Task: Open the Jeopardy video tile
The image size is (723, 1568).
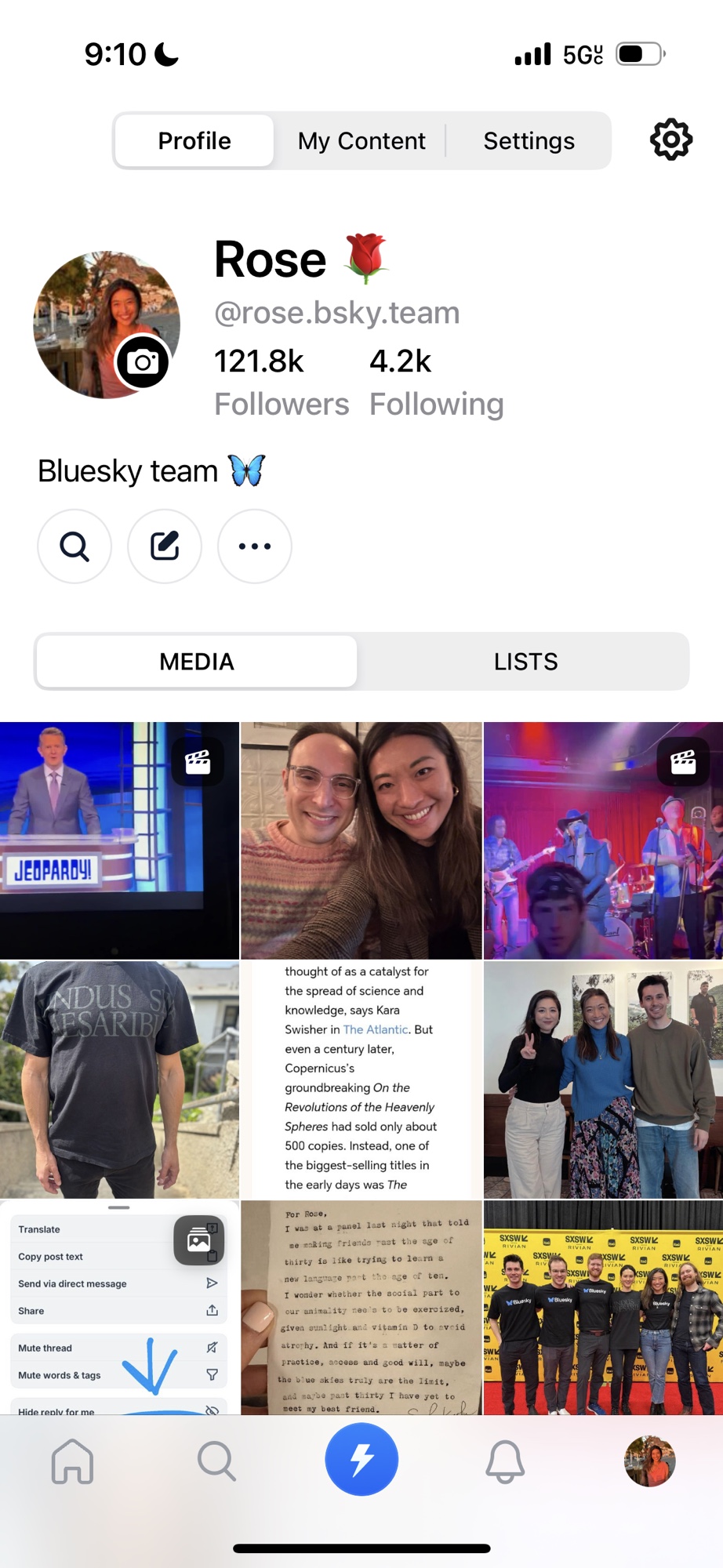Action: [x=119, y=840]
